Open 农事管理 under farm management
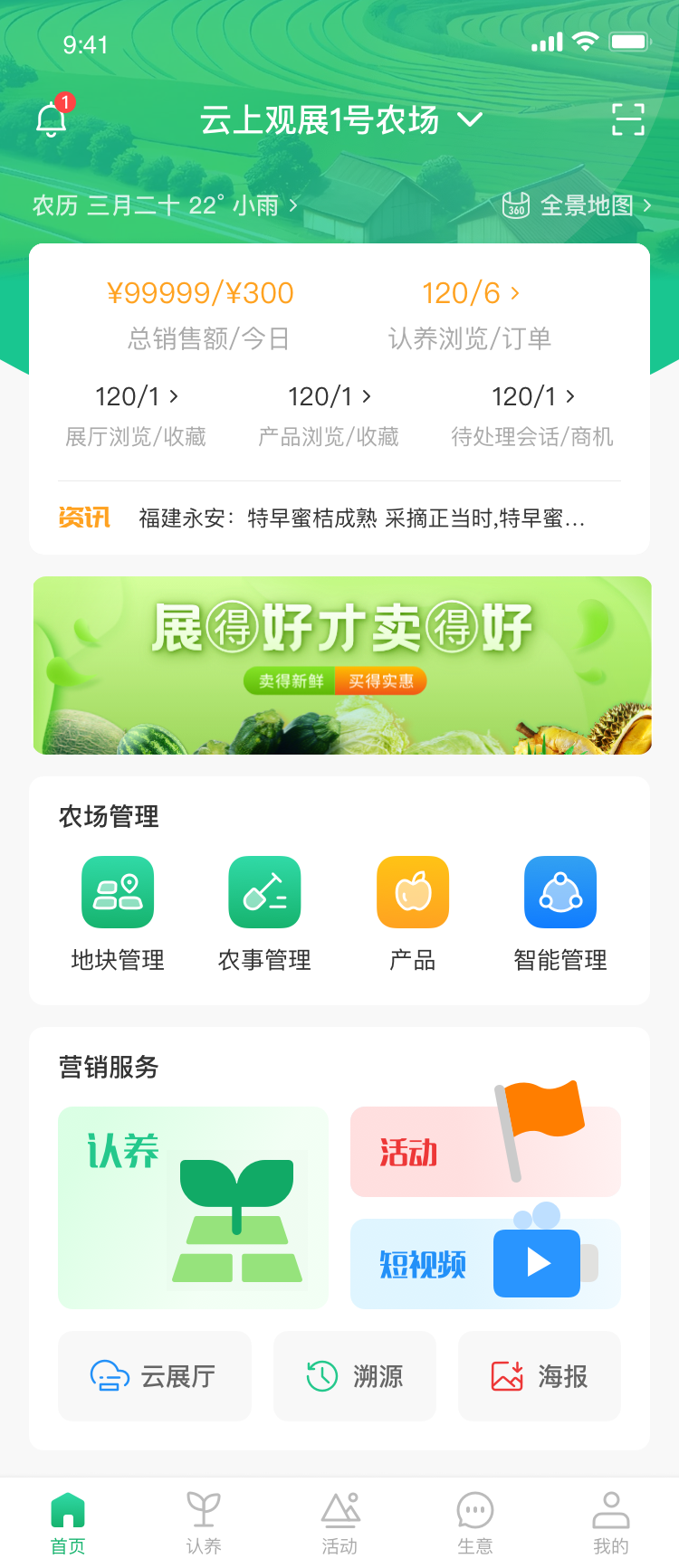The height and width of the screenshot is (1568, 679). (x=264, y=914)
